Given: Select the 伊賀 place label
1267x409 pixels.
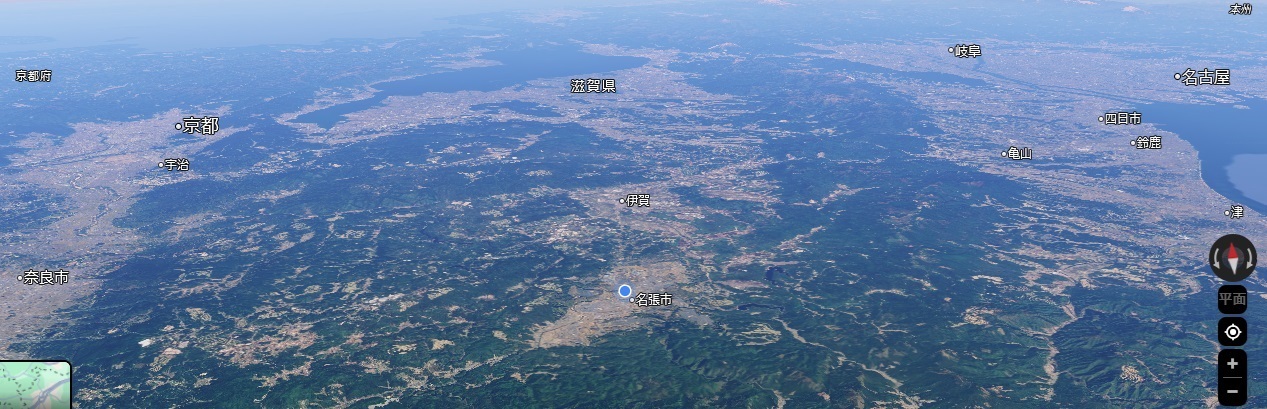Looking at the screenshot, I should [x=637, y=201].
